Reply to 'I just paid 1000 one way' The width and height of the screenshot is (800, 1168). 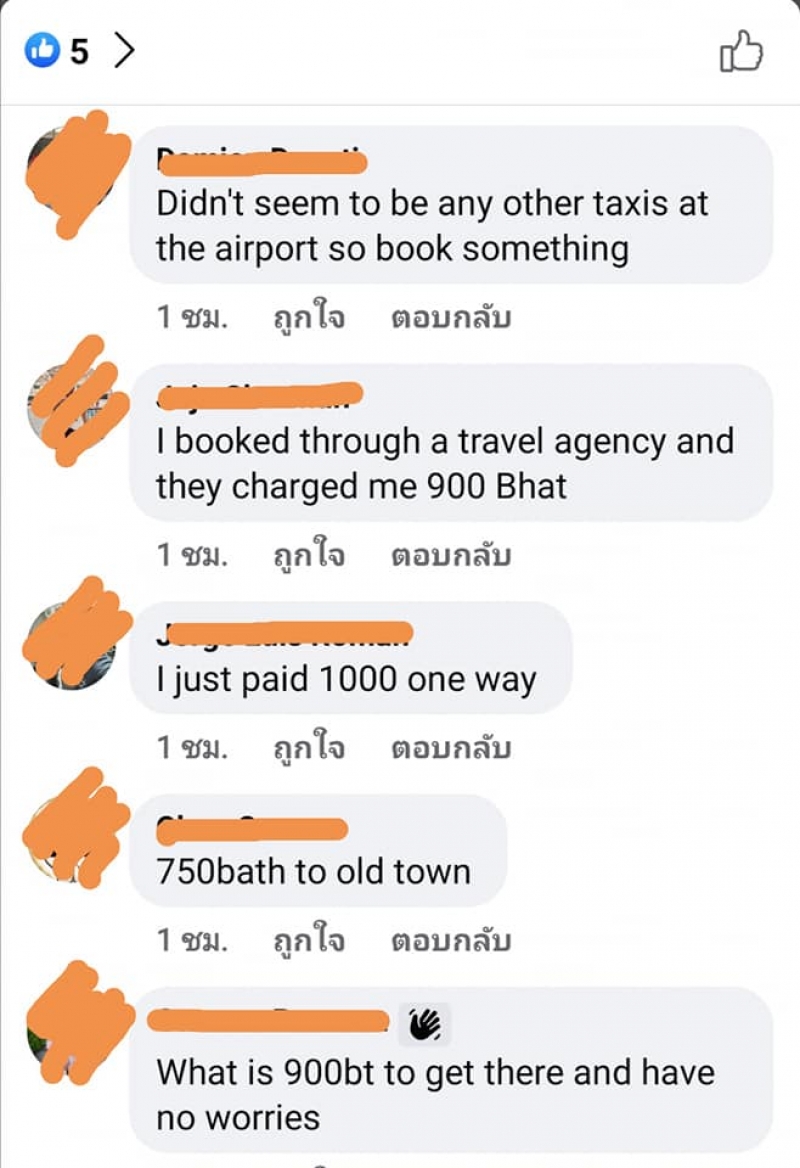[451, 747]
